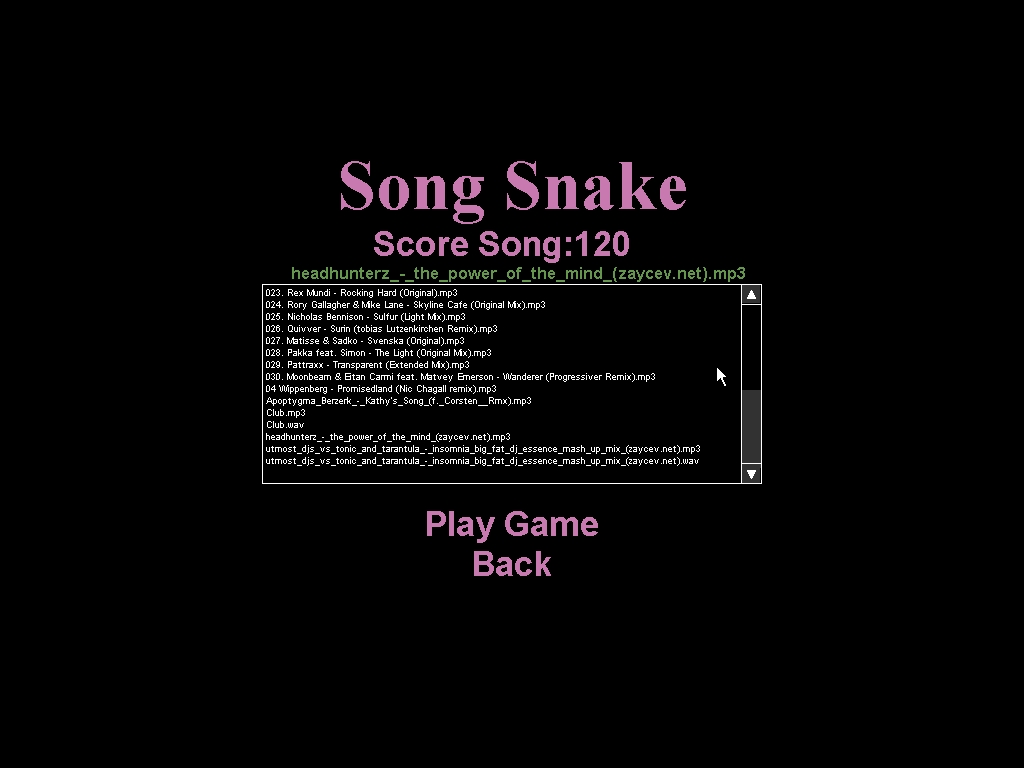Select headhunterz power of the mind in list
The height and width of the screenshot is (768, 1024).
pos(387,437)
